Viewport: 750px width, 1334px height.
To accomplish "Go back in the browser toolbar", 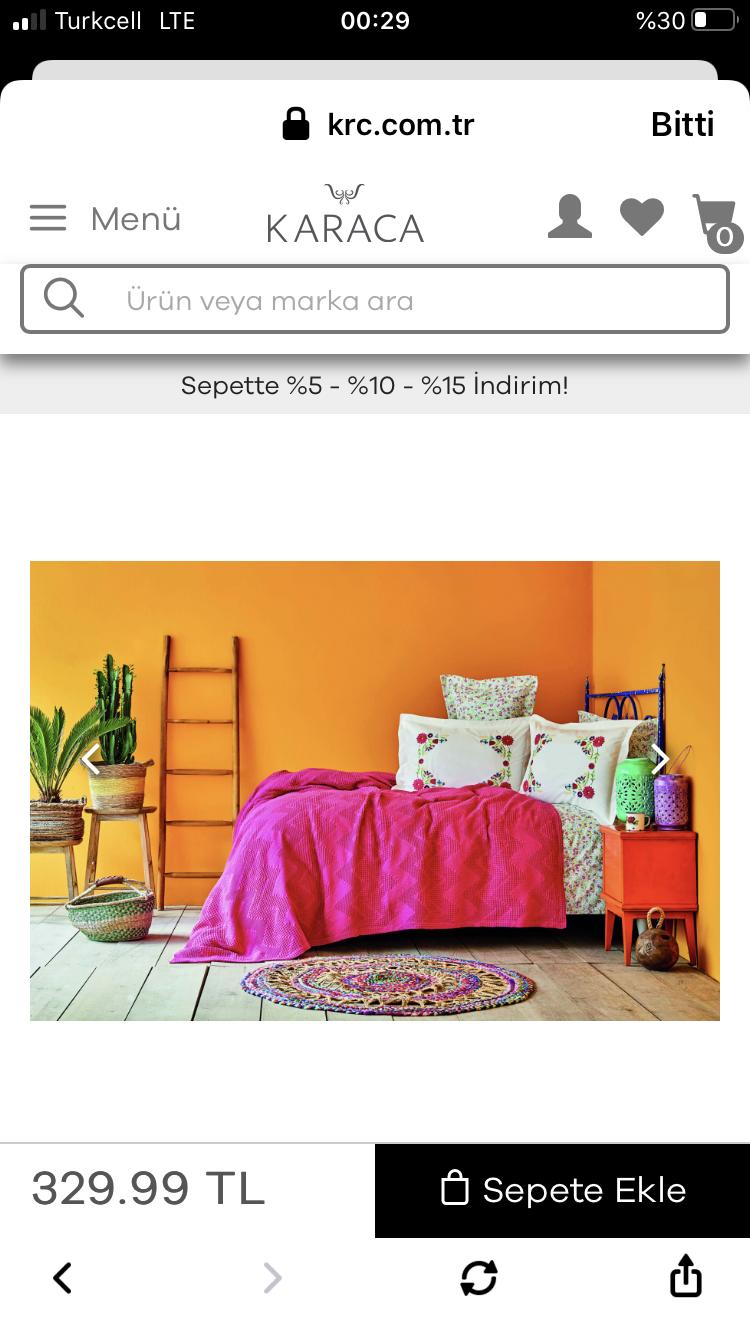I will pos(62,1278).
